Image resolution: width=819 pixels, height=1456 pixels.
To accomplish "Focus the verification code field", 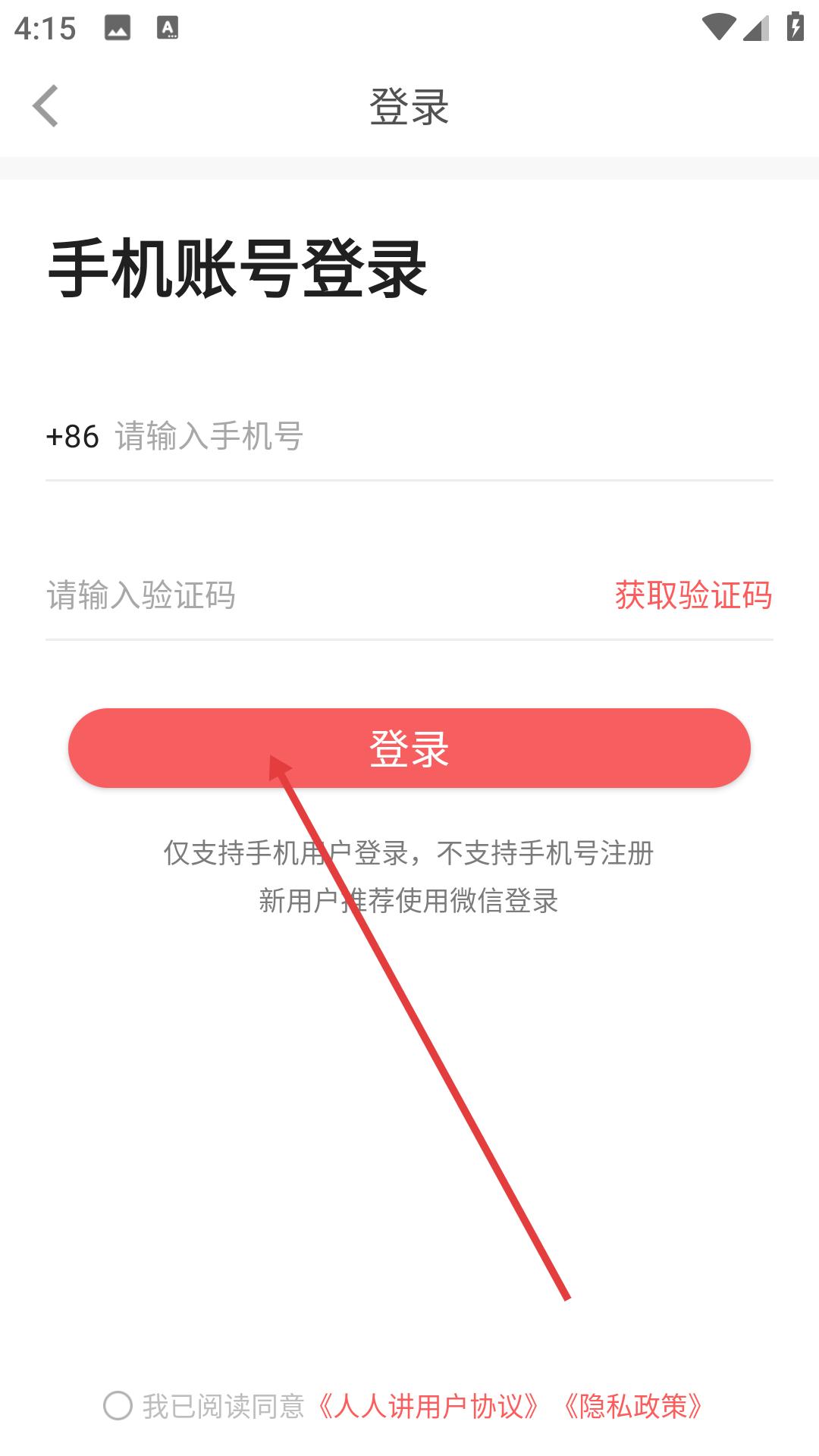I will point(318,595).
